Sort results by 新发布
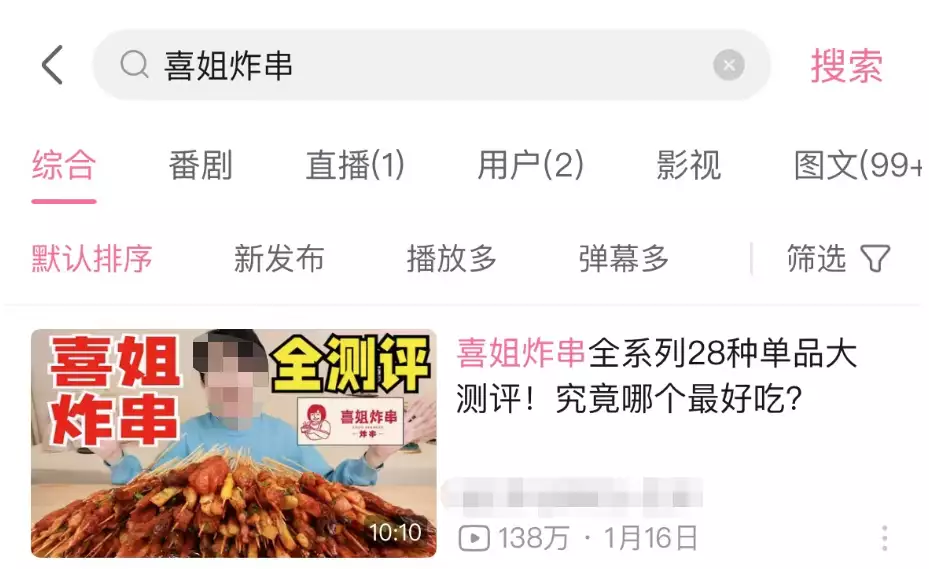The width and height of the screenshot is (929, 569). [279, 259]
